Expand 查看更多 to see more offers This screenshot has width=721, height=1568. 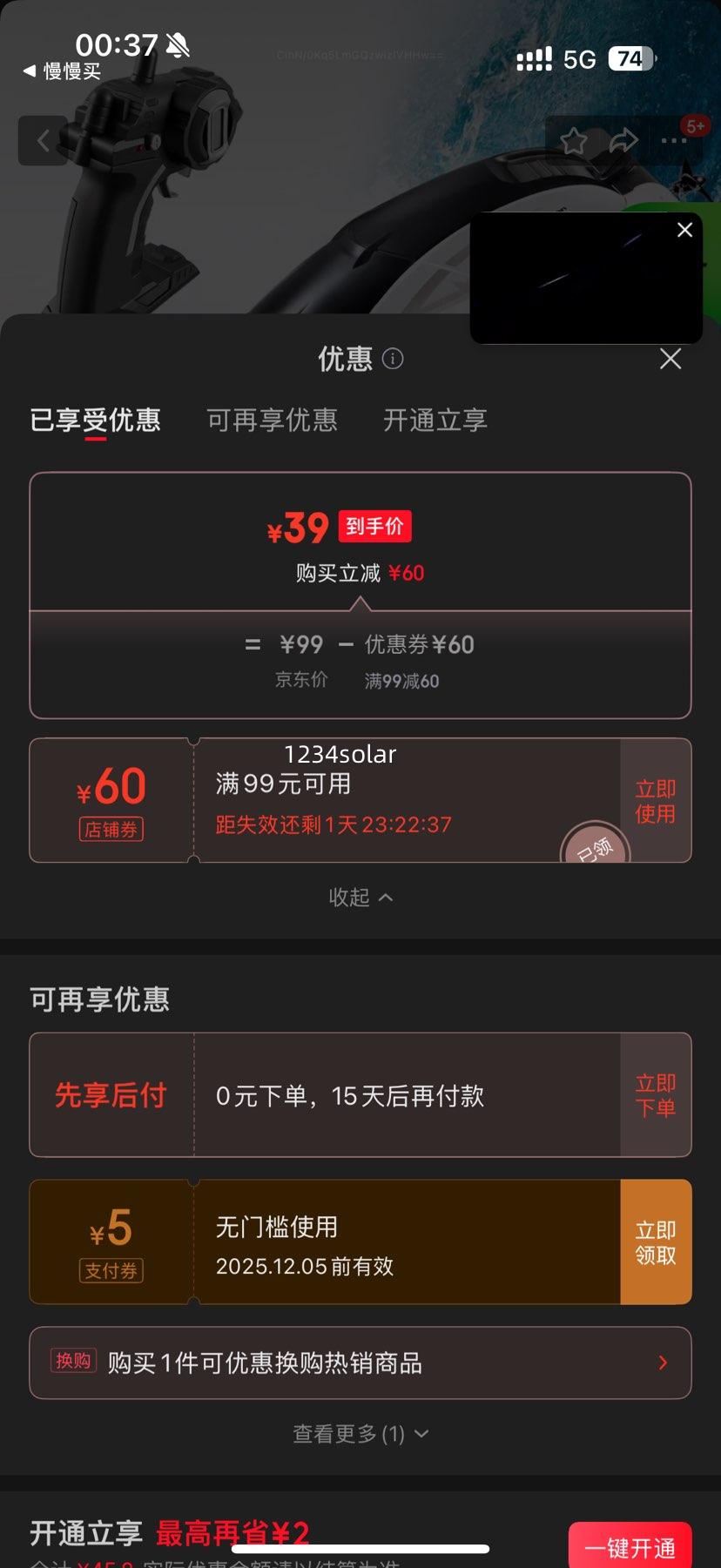point(360,1432)
